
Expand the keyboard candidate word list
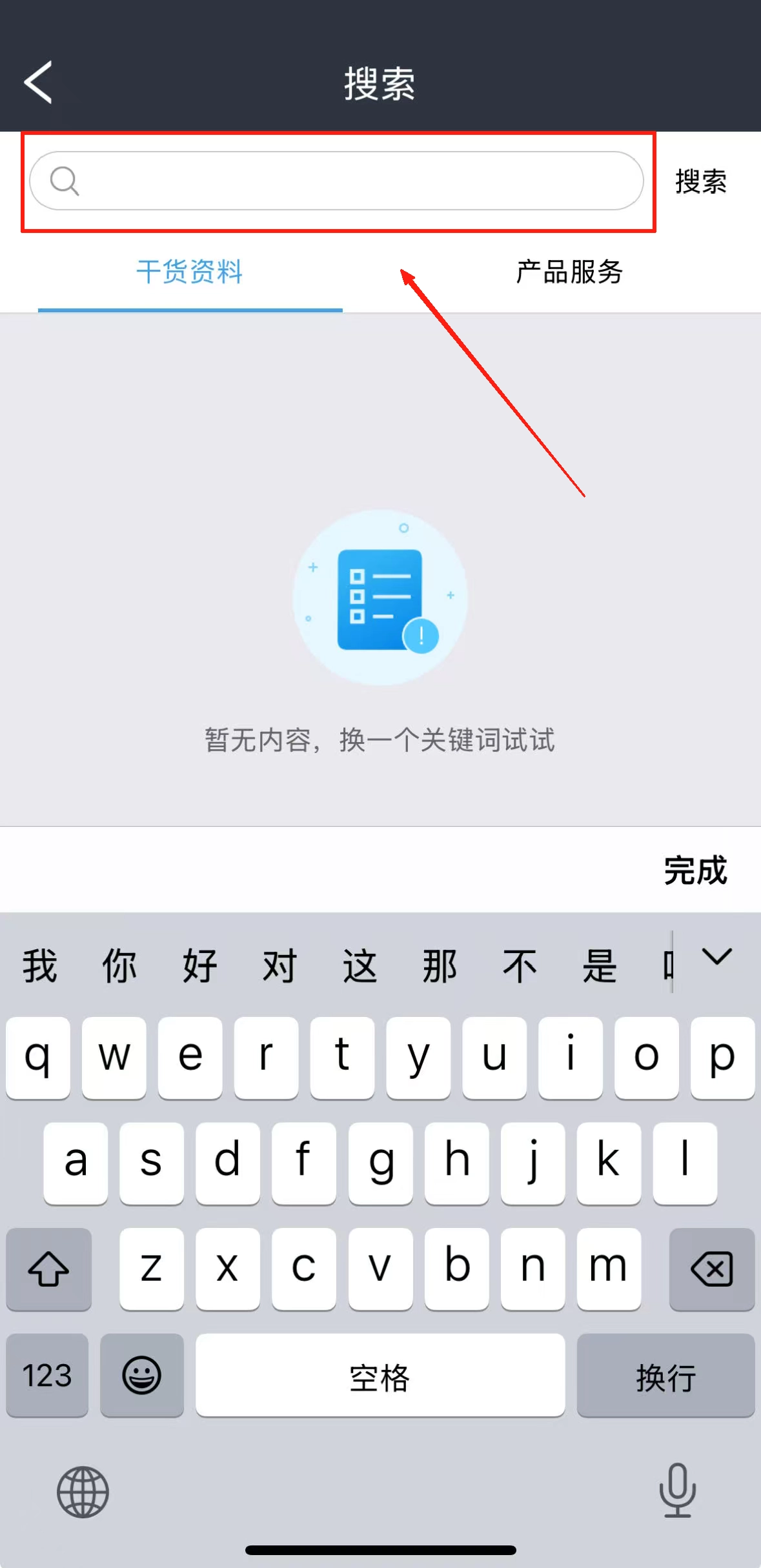(x=716, y=956)
